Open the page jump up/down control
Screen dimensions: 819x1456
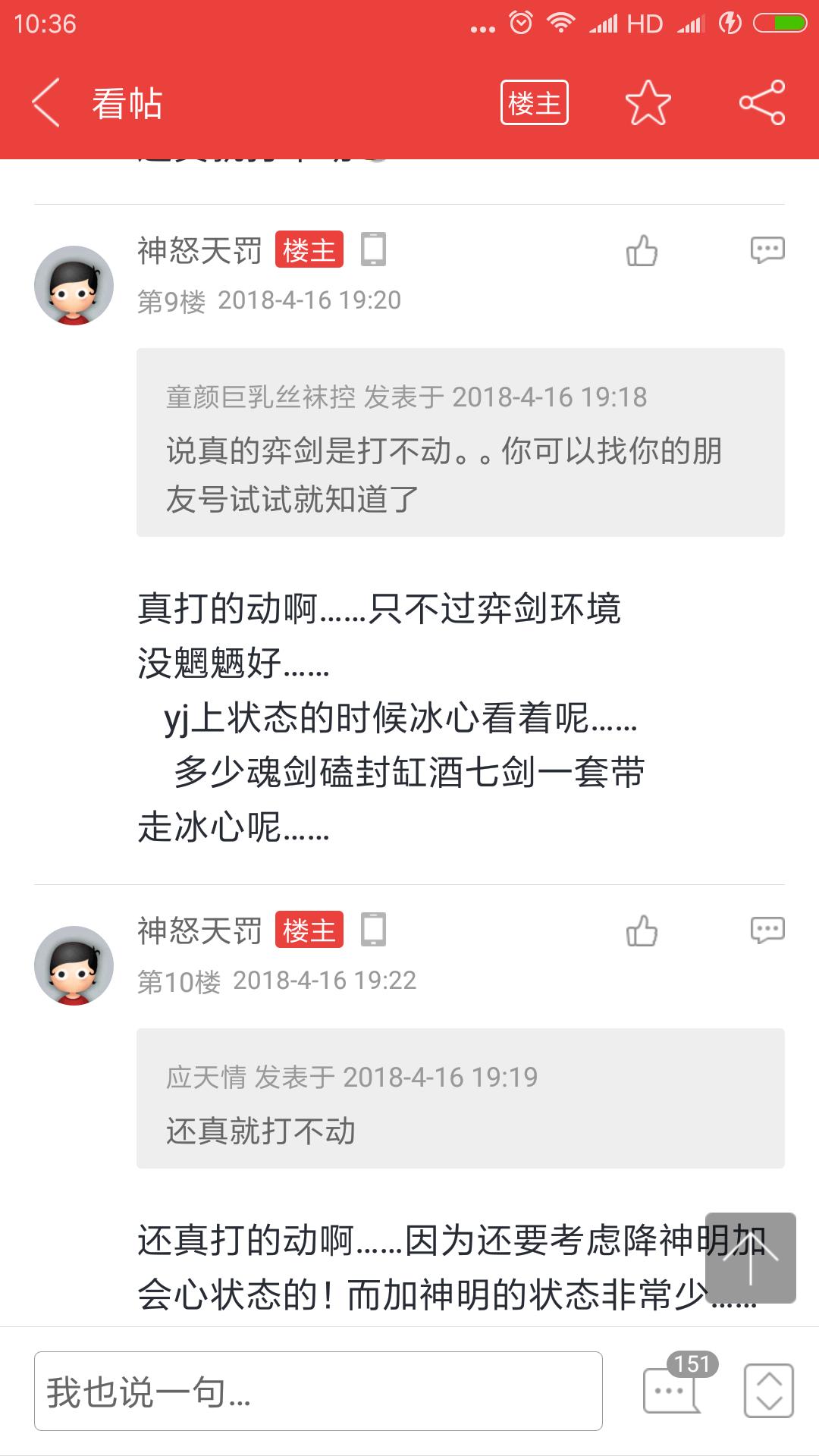(769, 1391)
